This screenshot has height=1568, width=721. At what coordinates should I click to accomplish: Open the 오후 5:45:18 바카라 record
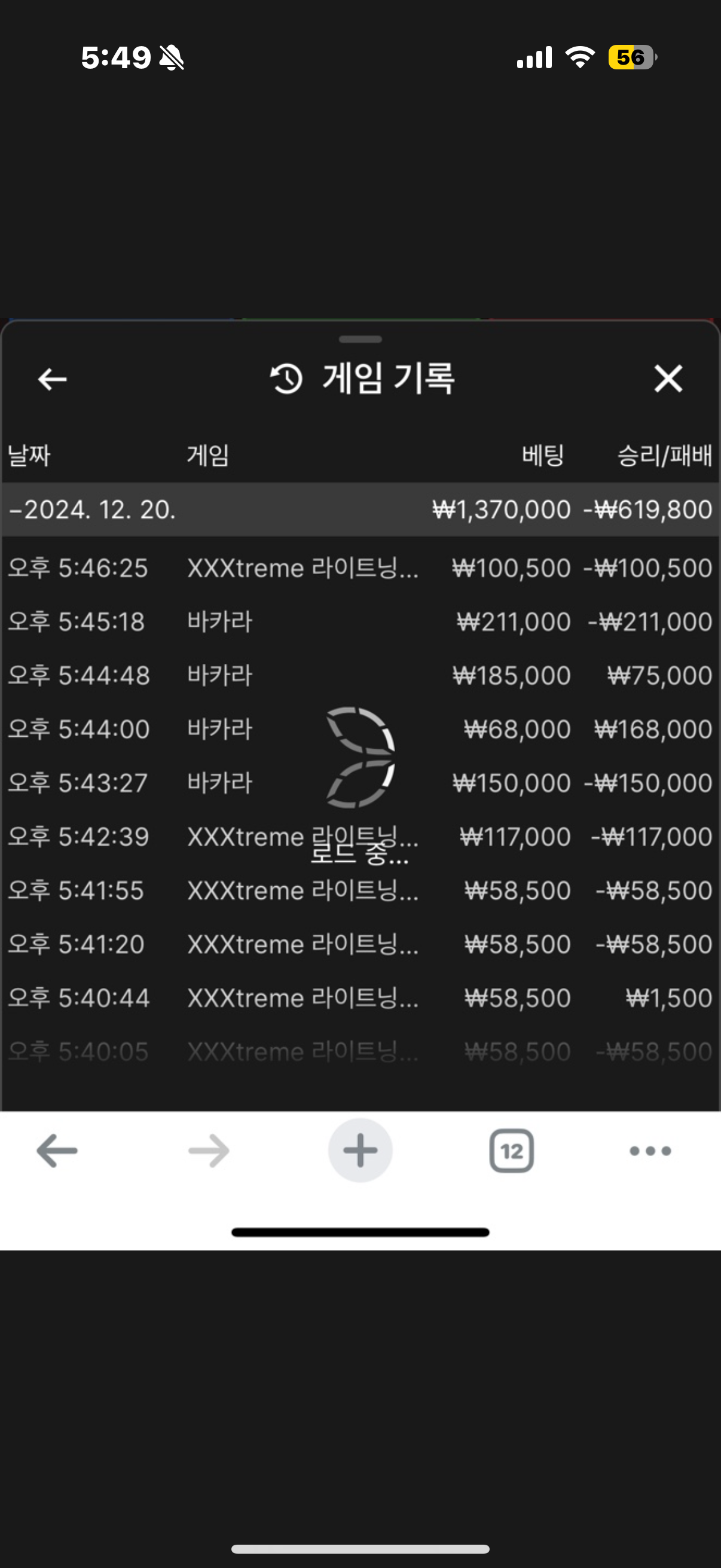pos(360,621)
